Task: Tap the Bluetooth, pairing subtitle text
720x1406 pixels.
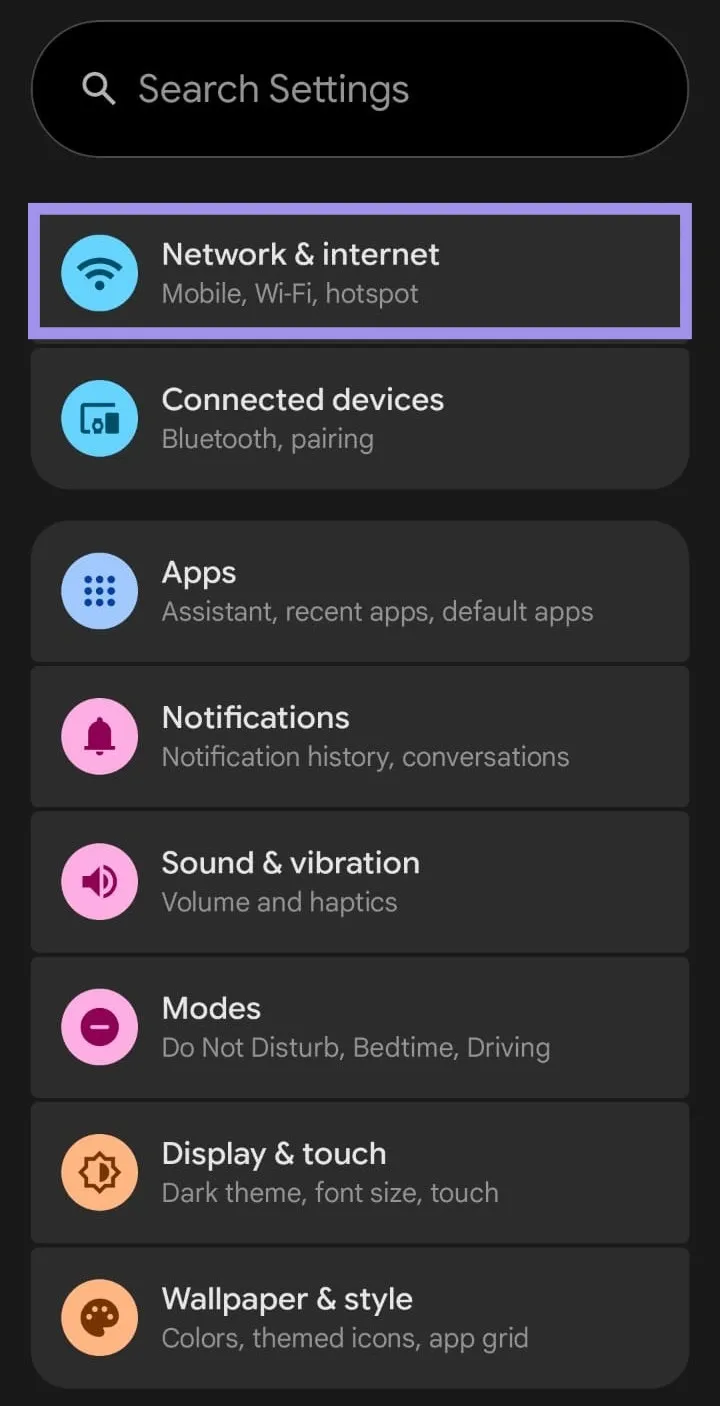Action: (x=271, y=437)
